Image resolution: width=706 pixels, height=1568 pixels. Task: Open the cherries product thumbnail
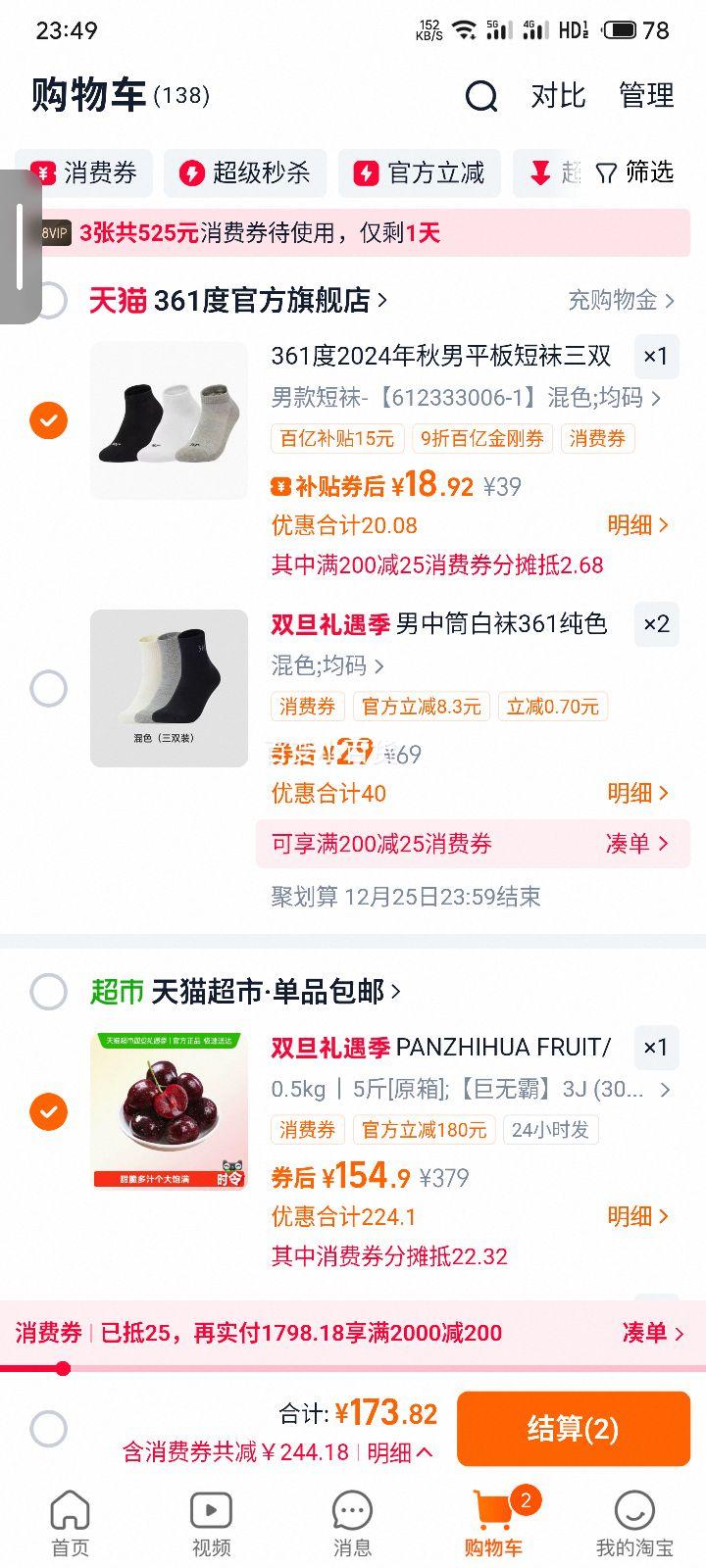[x=169, y=1108]
